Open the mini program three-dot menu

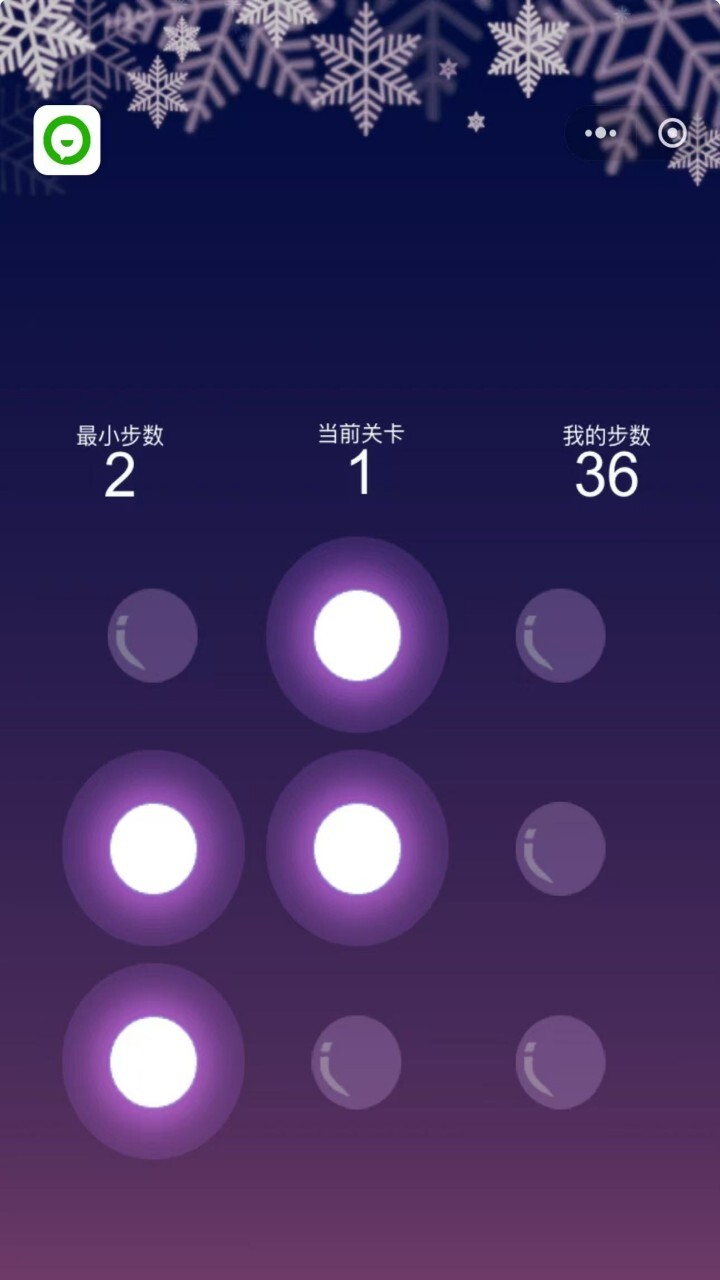tap(600, 133)
